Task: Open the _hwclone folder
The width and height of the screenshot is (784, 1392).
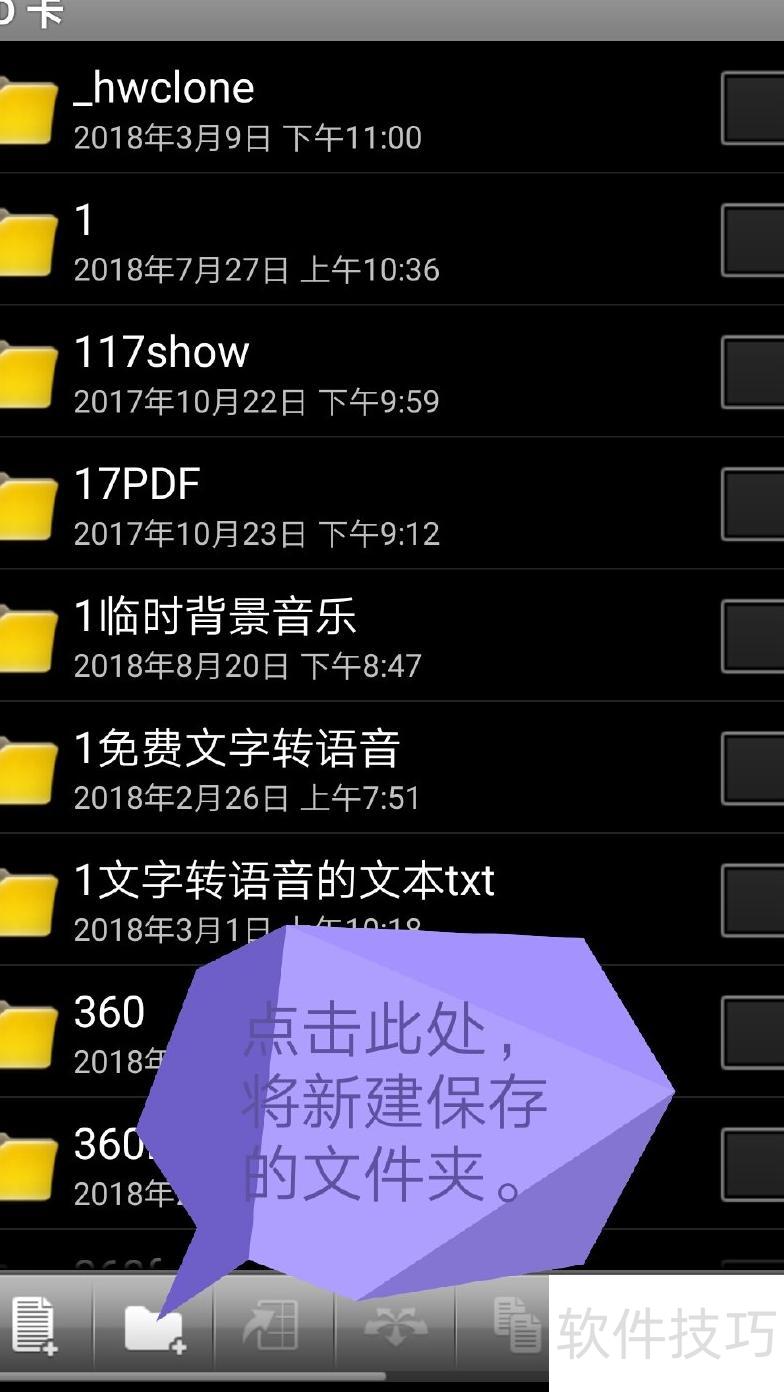Action: (300, 108)
